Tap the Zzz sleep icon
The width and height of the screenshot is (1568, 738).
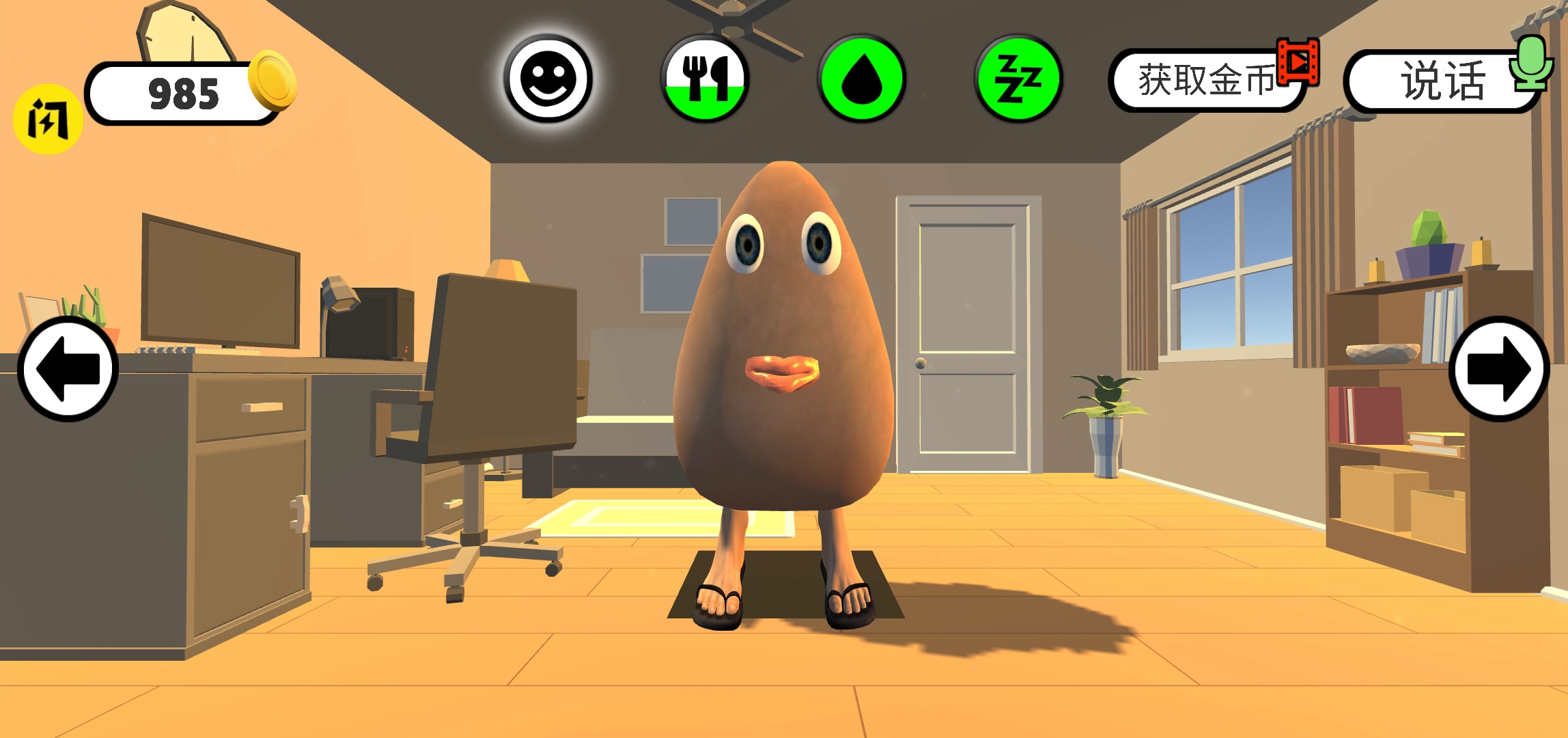[x=1018, y=79]
